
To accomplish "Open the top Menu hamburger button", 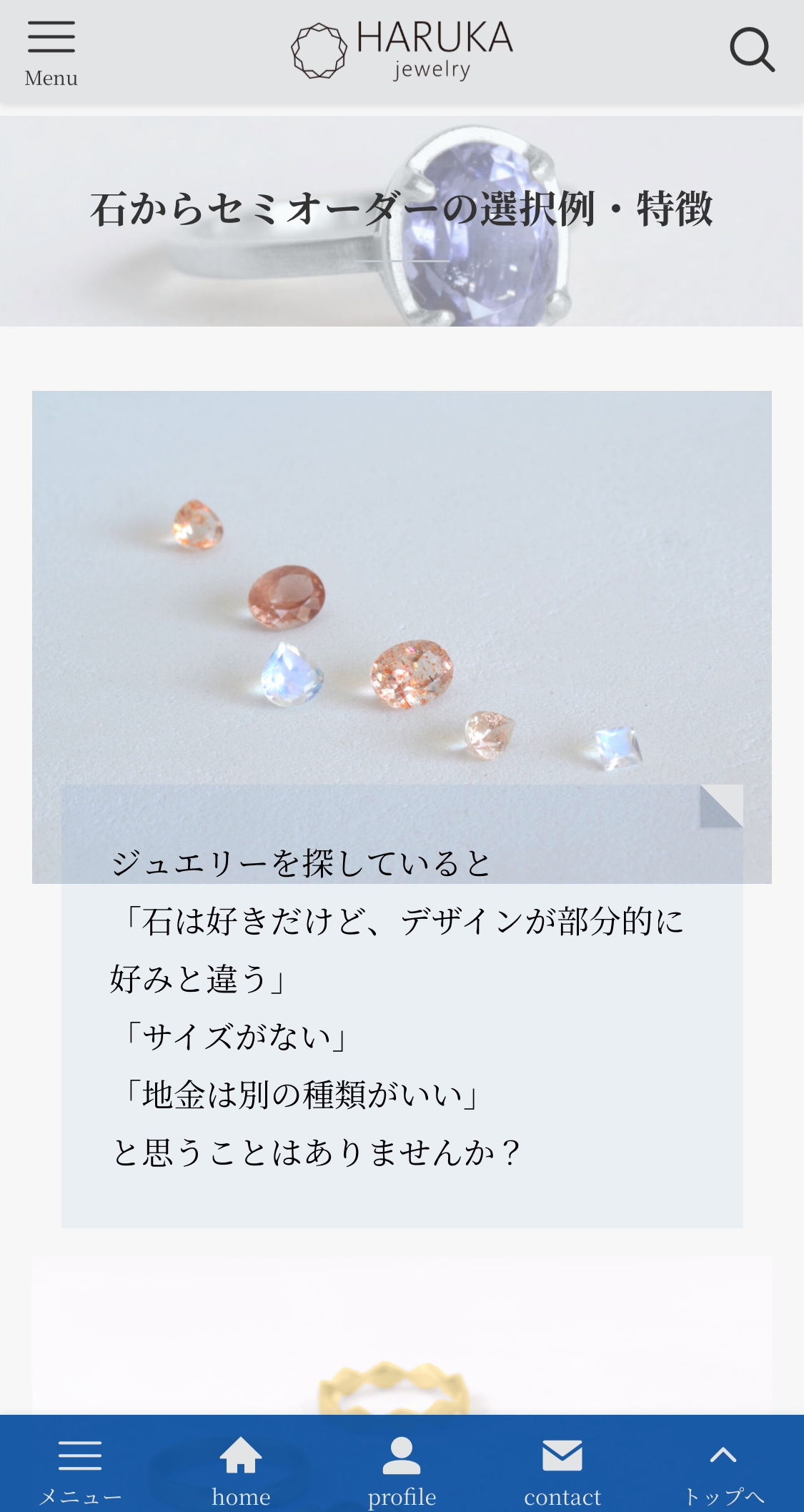I will coord(51,53).
